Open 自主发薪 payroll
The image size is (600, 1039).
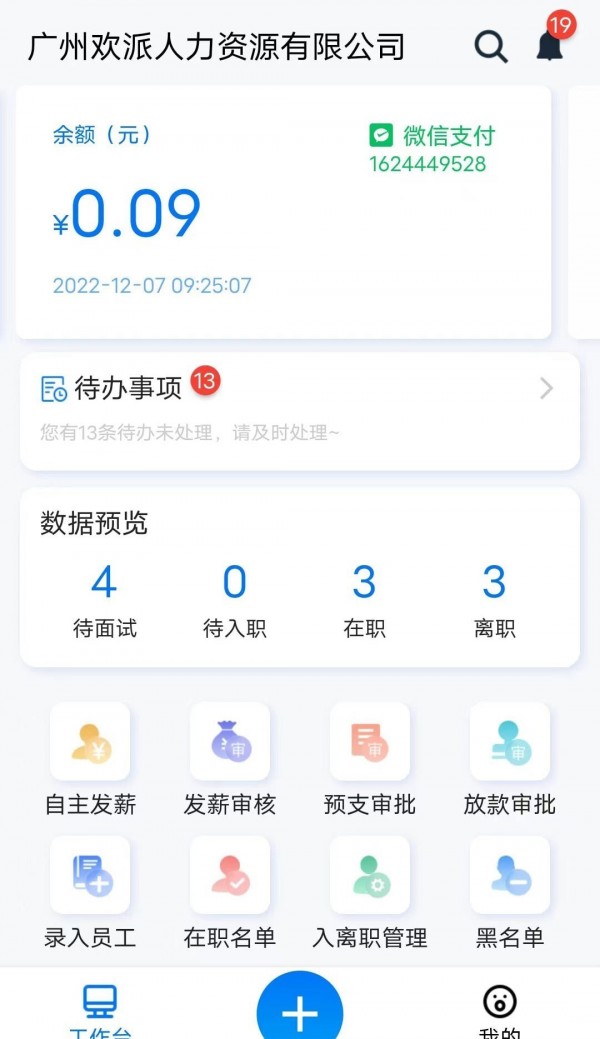[90, 760]
